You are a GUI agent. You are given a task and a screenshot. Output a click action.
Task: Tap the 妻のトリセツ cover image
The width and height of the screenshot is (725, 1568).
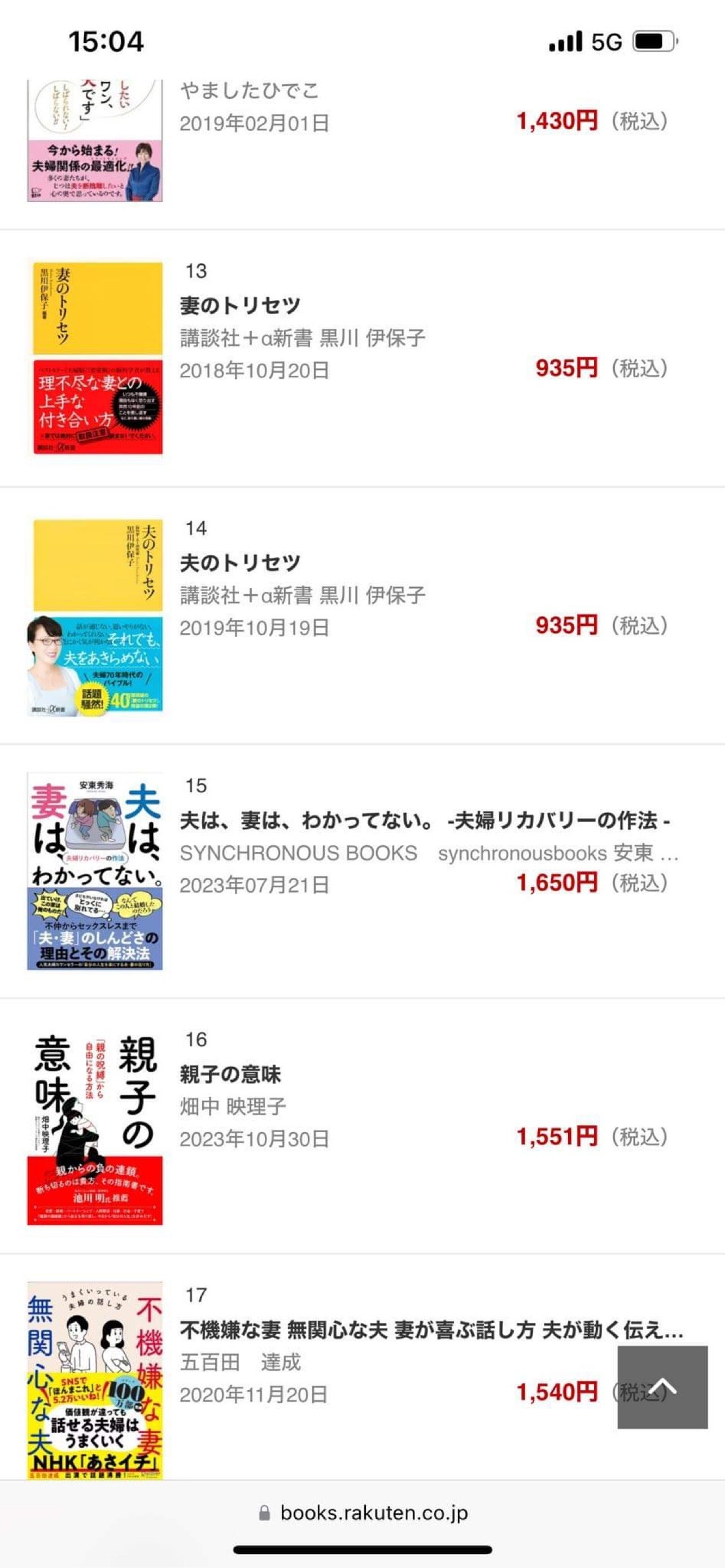[95, 358]
